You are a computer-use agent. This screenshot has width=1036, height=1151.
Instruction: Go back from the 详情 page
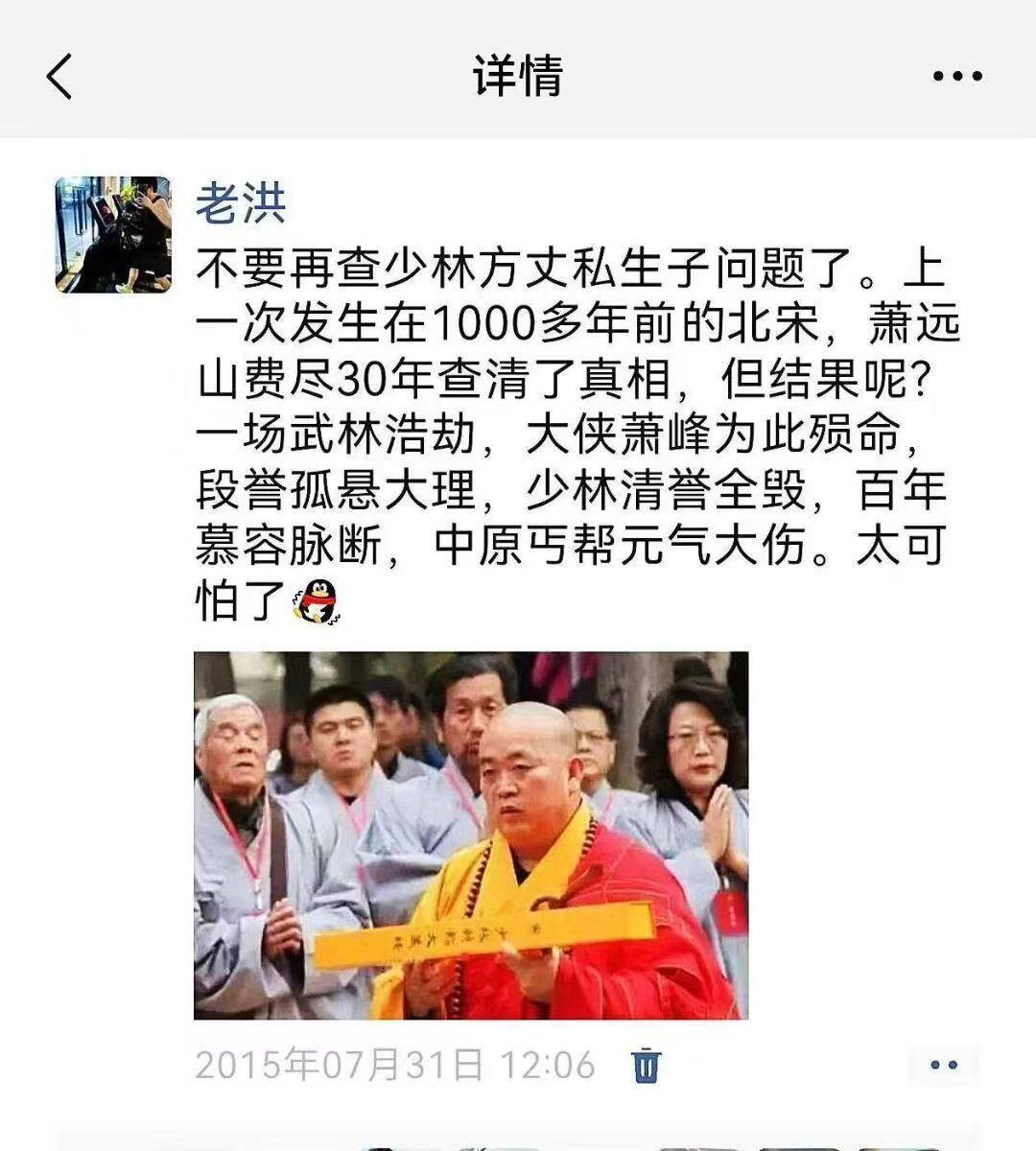tap(59, 76)
